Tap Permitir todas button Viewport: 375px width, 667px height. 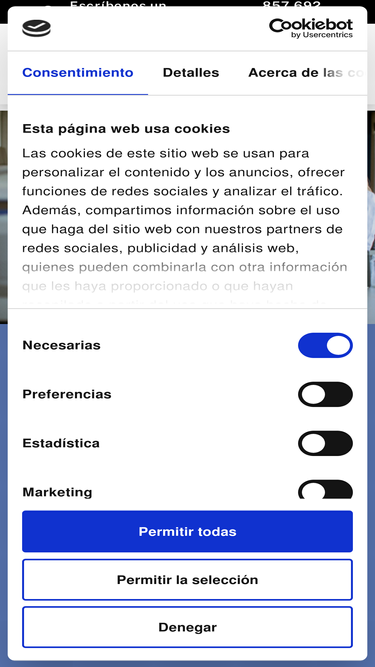(x=188, y=531)
